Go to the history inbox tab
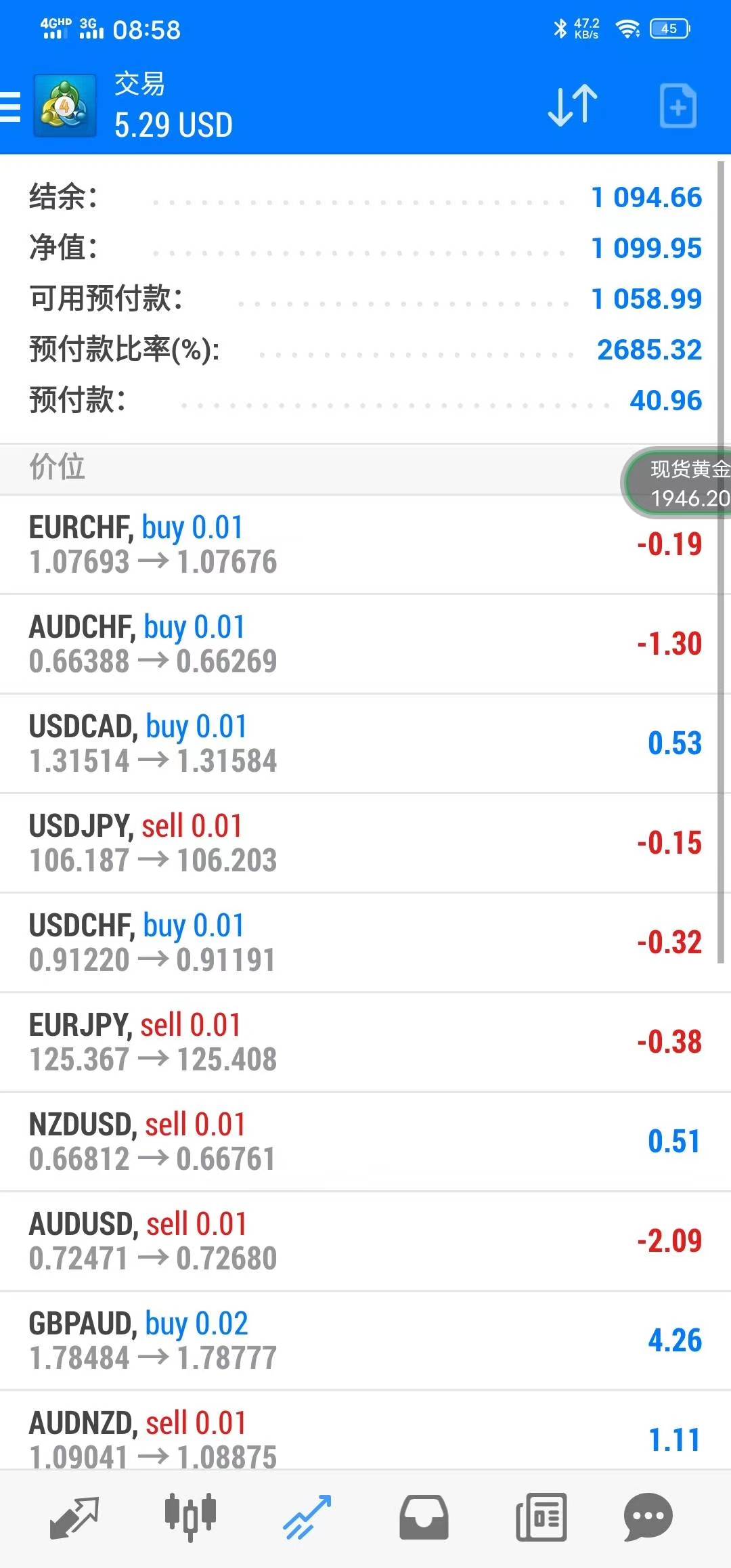 [x=424, y=1517]
